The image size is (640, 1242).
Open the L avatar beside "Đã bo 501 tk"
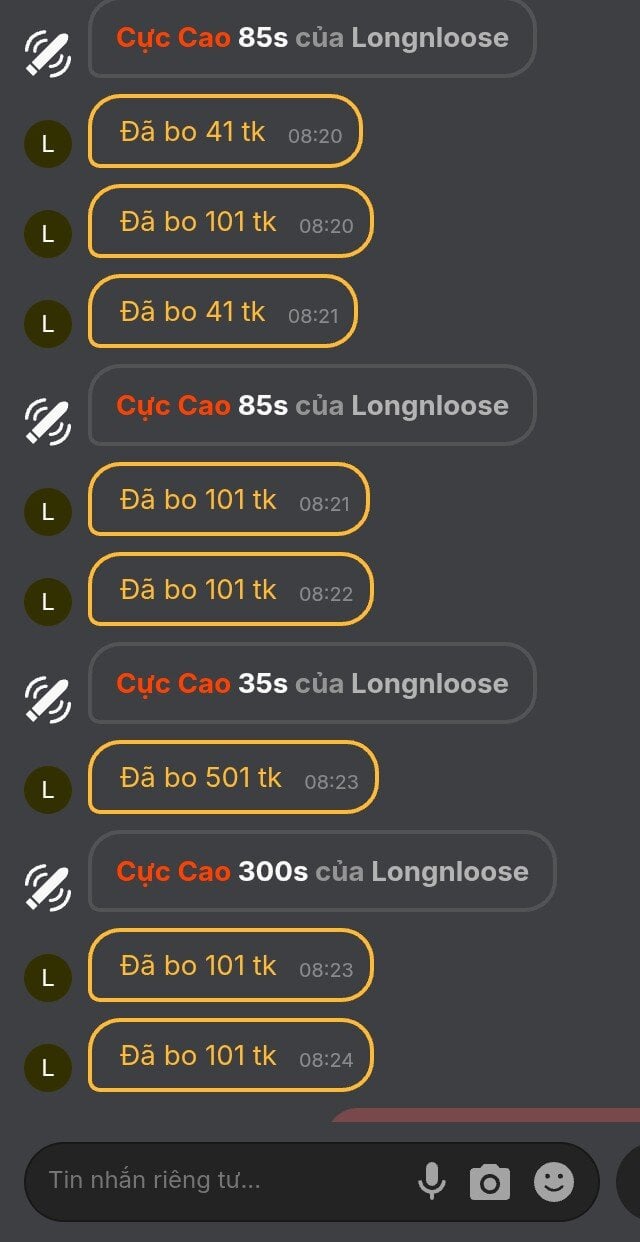[x=47, y=789]
